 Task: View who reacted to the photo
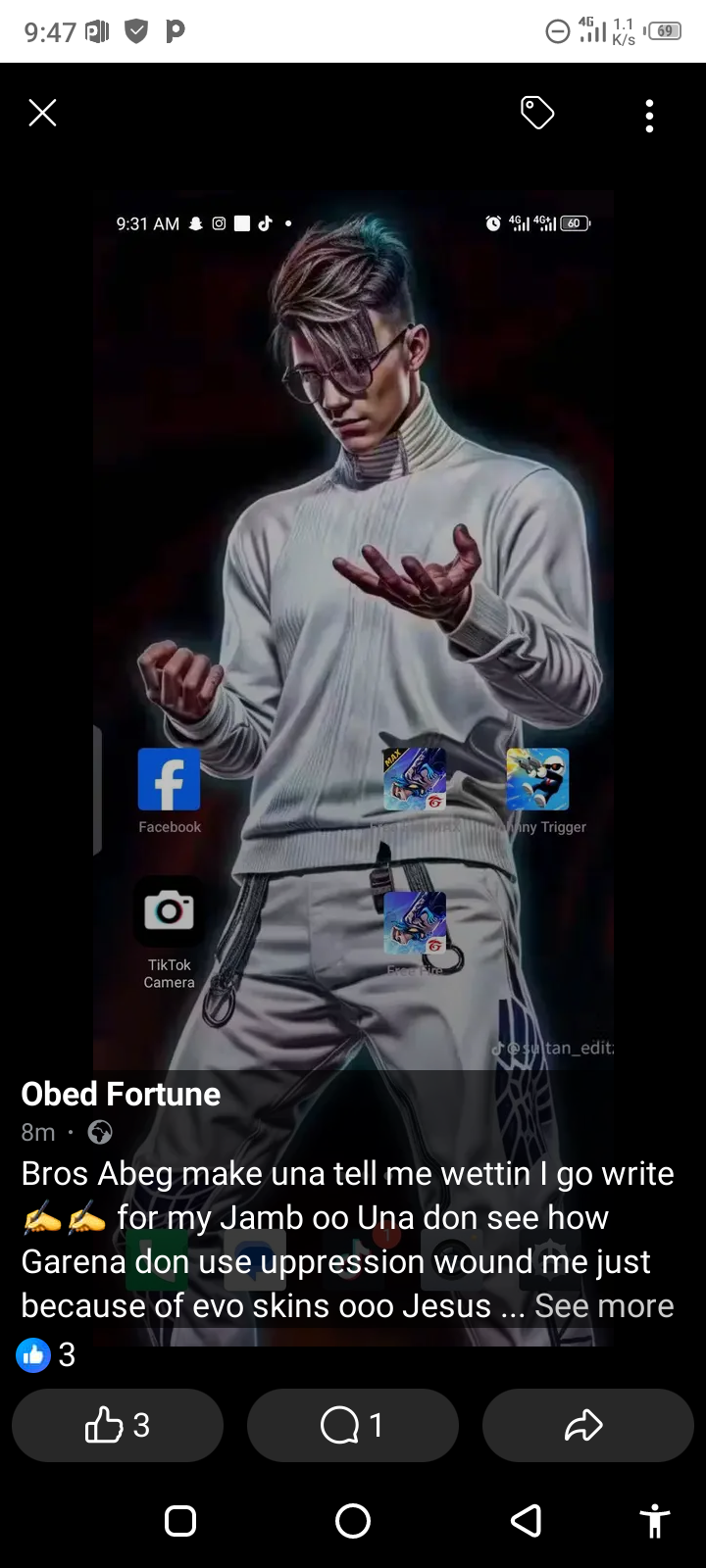46,1355
